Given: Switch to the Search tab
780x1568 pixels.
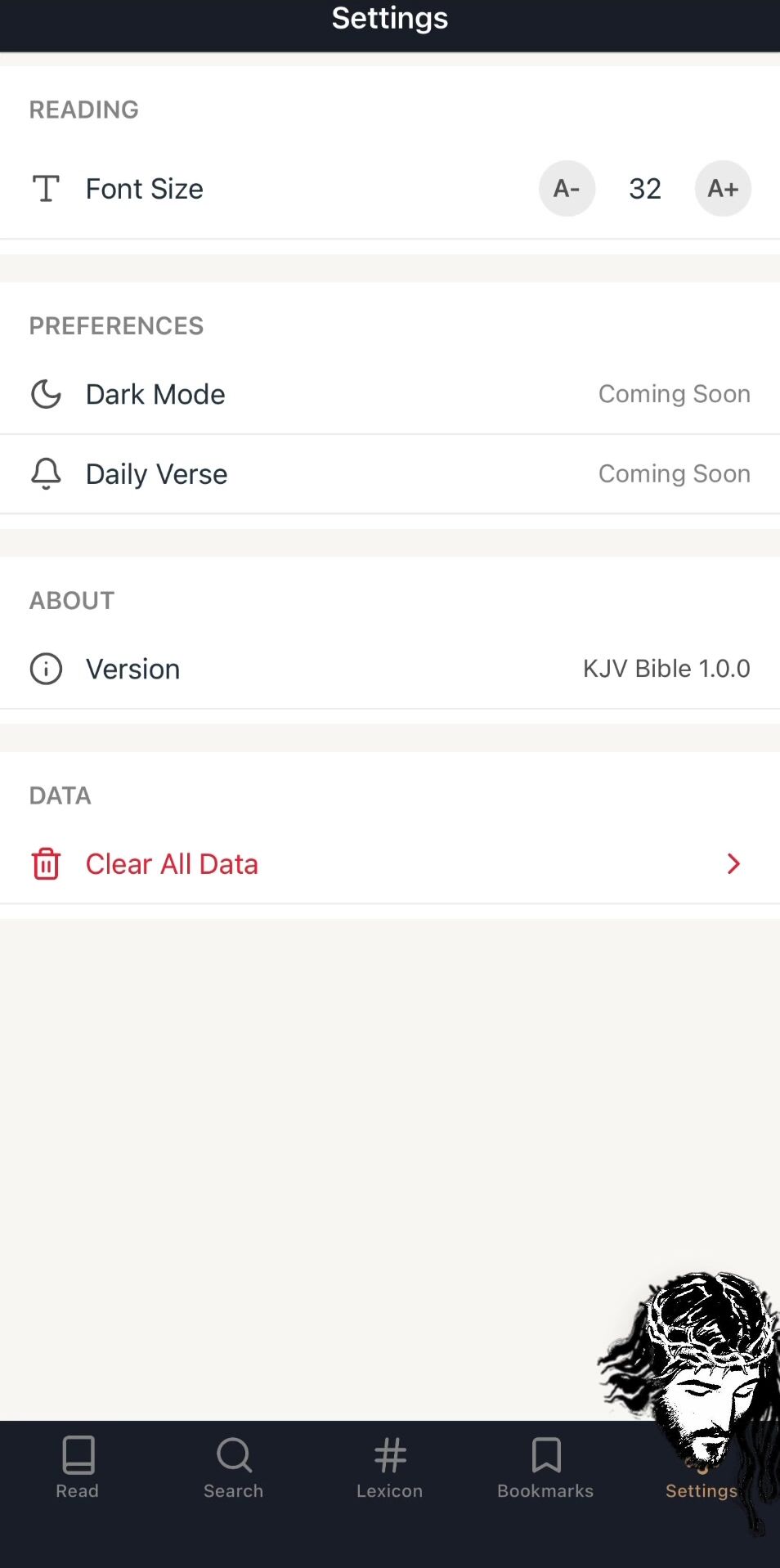Looking at the screenshot, I should 234,1467.
